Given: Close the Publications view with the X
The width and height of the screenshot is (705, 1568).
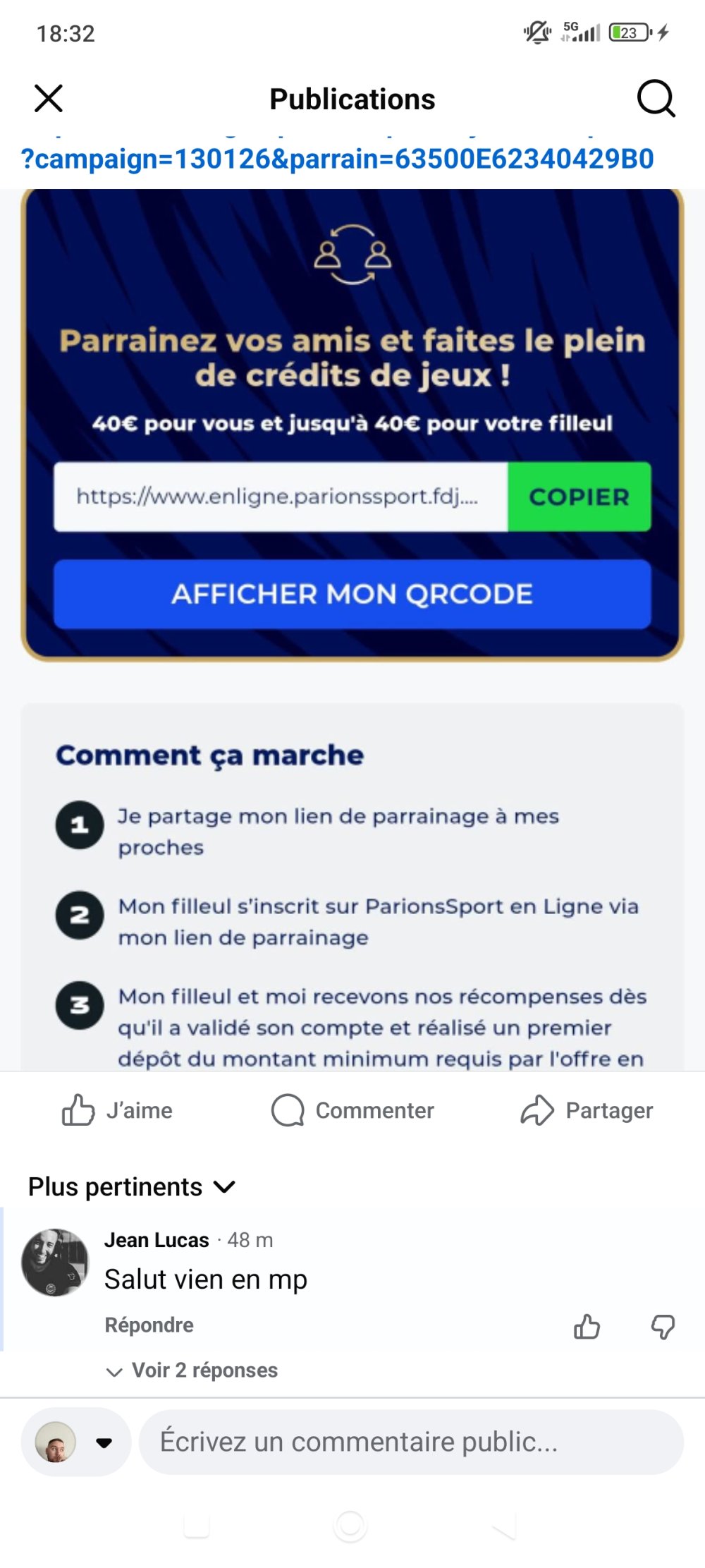Looking at the screenshot, I should coord(49,98).
